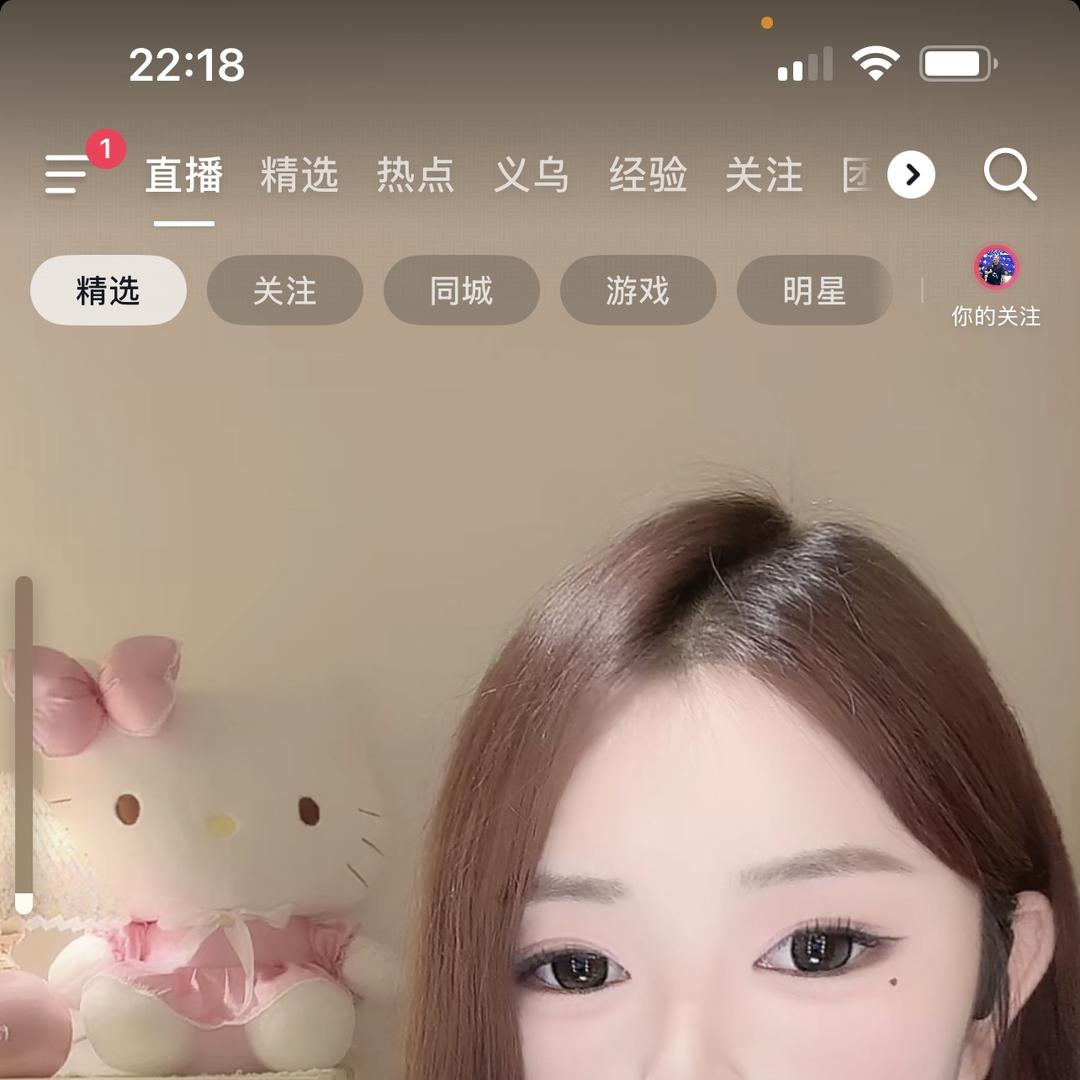Switch to the 直播 top tab
The height and width of the screenshot is (1080, 1080).
pyautogui.click(x=184, y=176)
